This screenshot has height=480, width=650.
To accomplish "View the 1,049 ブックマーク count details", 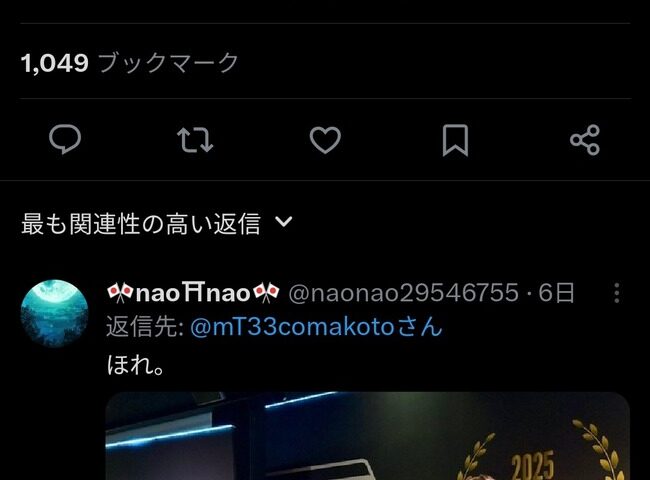I will [x=130, y=63].
